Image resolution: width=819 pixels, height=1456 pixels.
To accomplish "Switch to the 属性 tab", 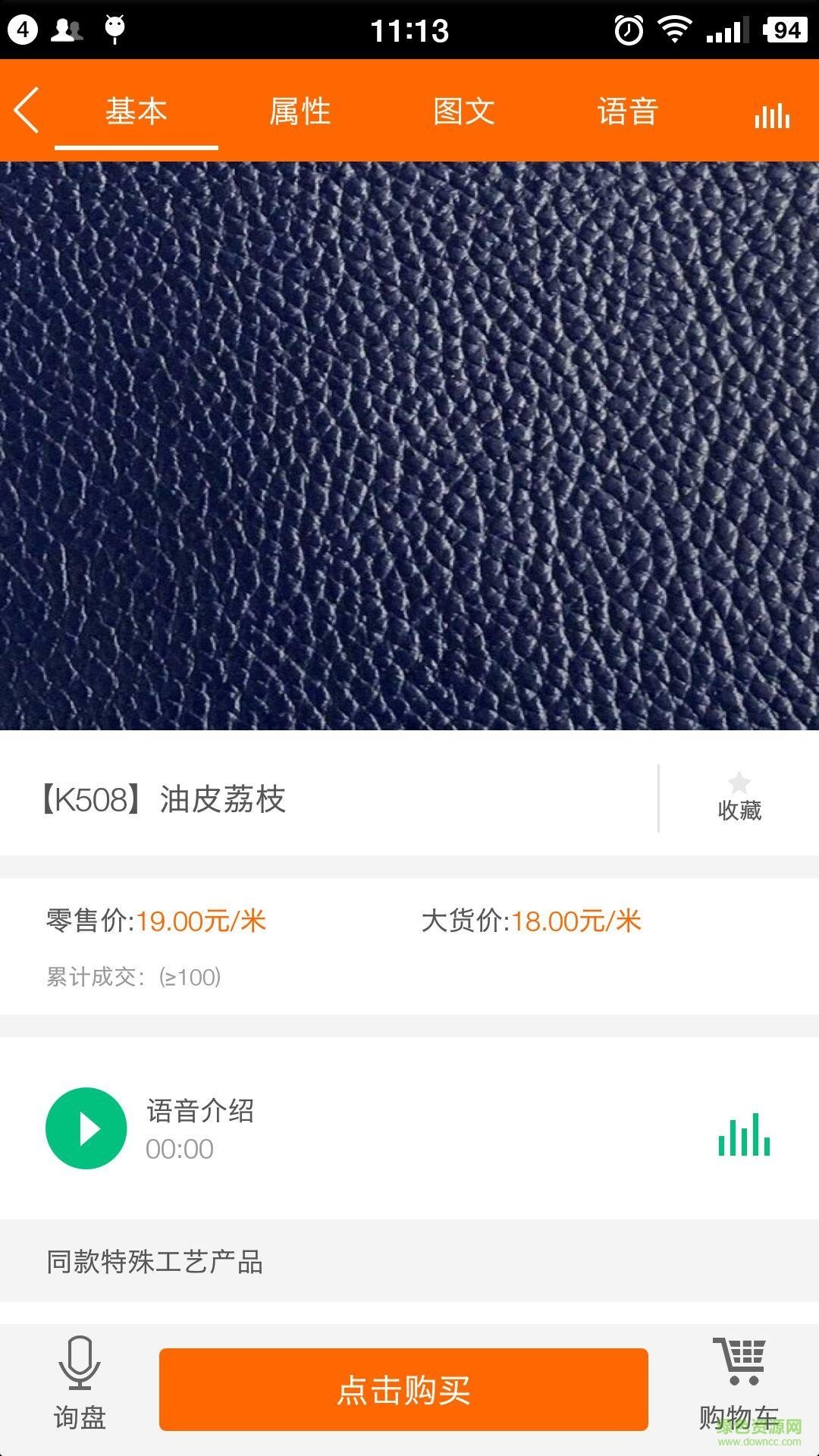I will [x=300, y=111].
